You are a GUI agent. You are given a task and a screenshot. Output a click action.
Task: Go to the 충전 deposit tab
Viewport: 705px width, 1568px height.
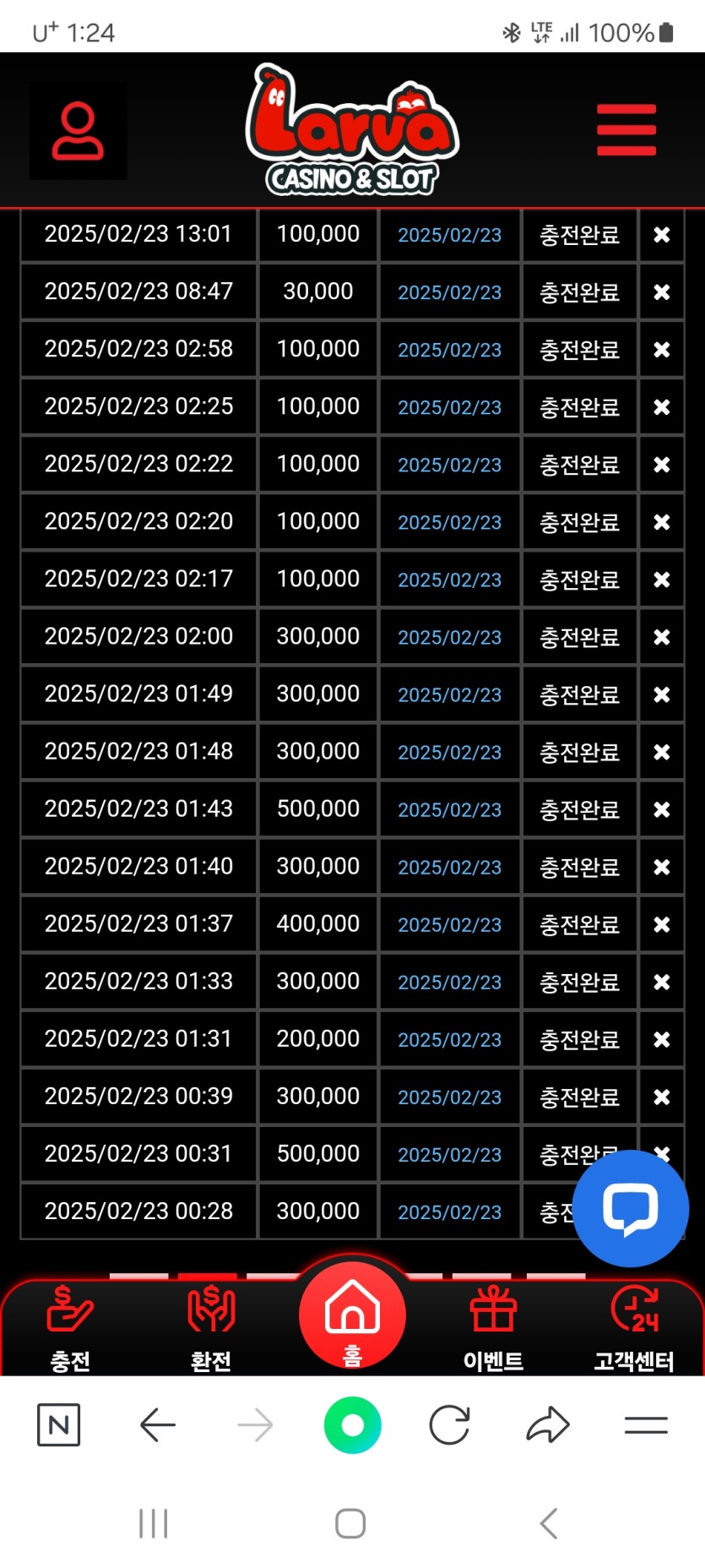[70, 1327]
